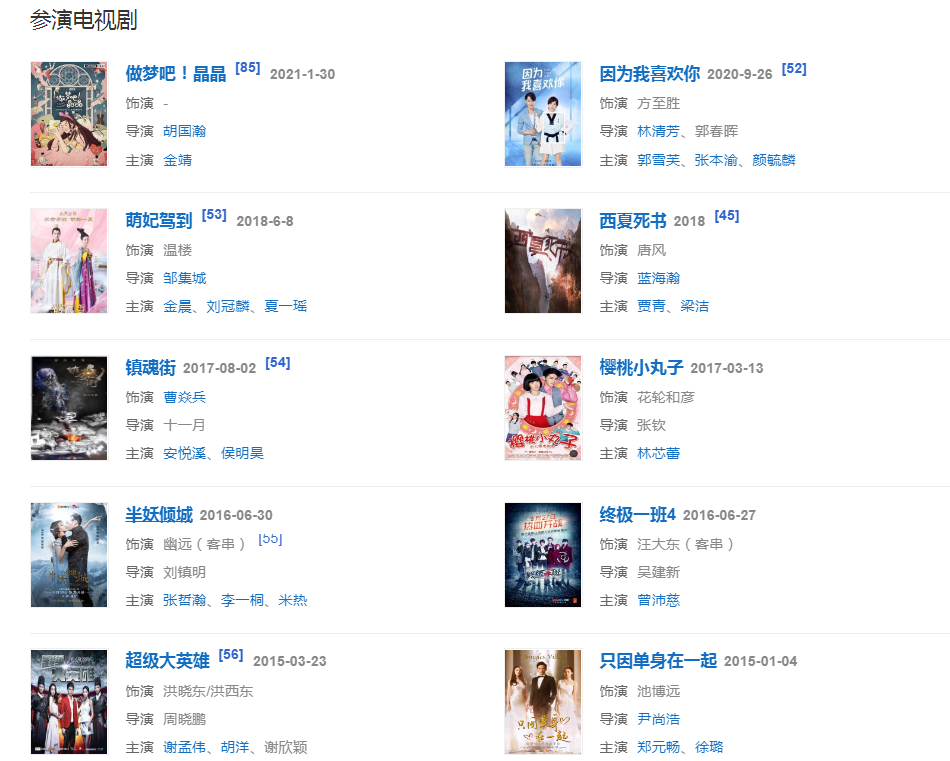
Task: Open the 只因单身在一起 title link
Action: 658,662
